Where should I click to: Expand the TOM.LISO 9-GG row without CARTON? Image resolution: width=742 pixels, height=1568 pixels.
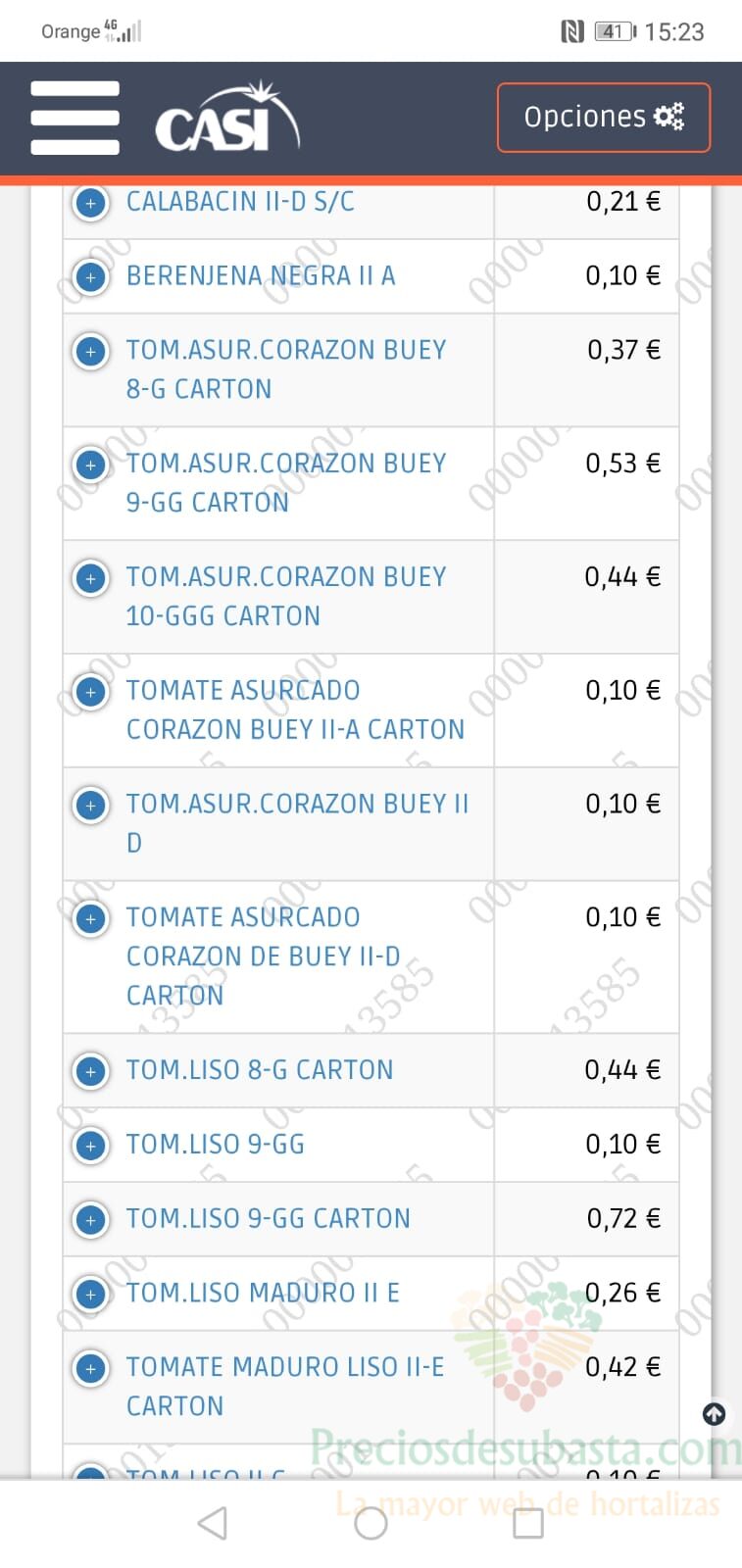(x=91, y=1146)
